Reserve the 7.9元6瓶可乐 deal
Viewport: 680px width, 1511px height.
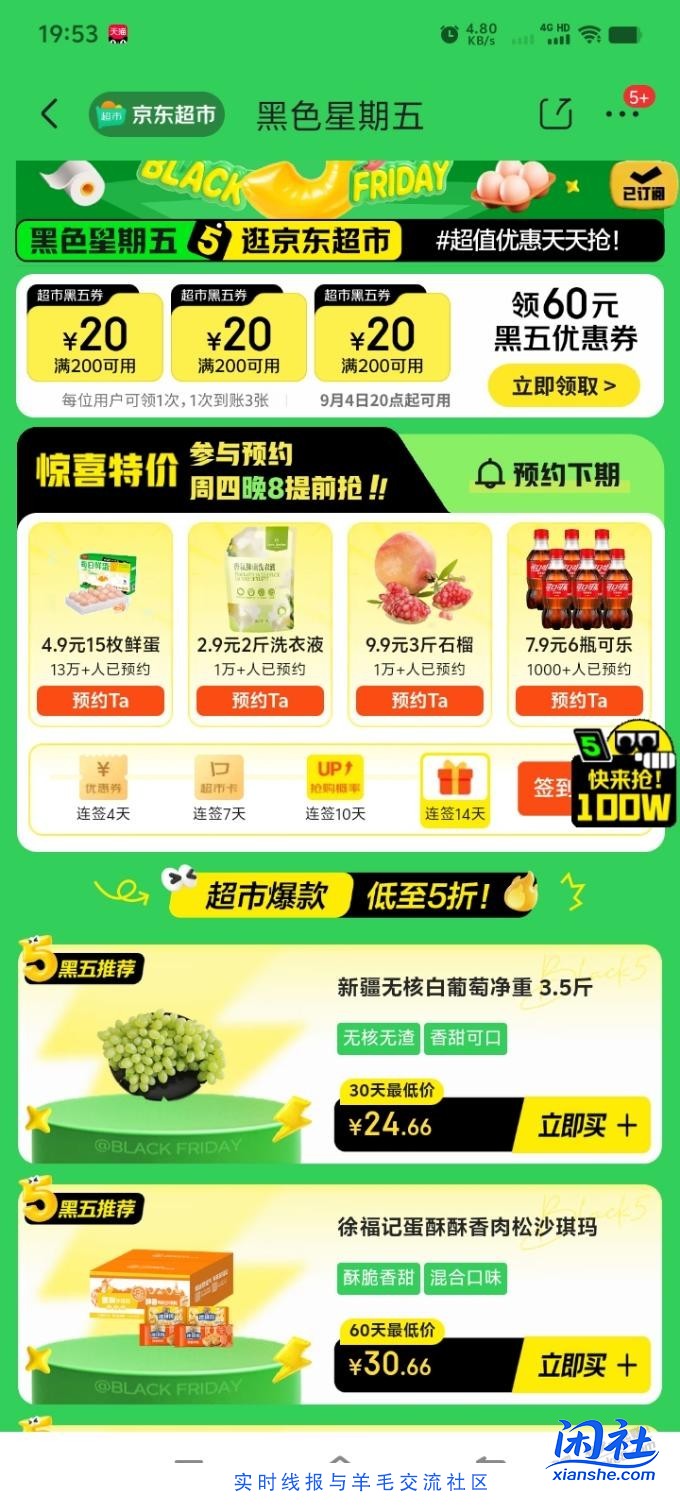tap(579, 700)
